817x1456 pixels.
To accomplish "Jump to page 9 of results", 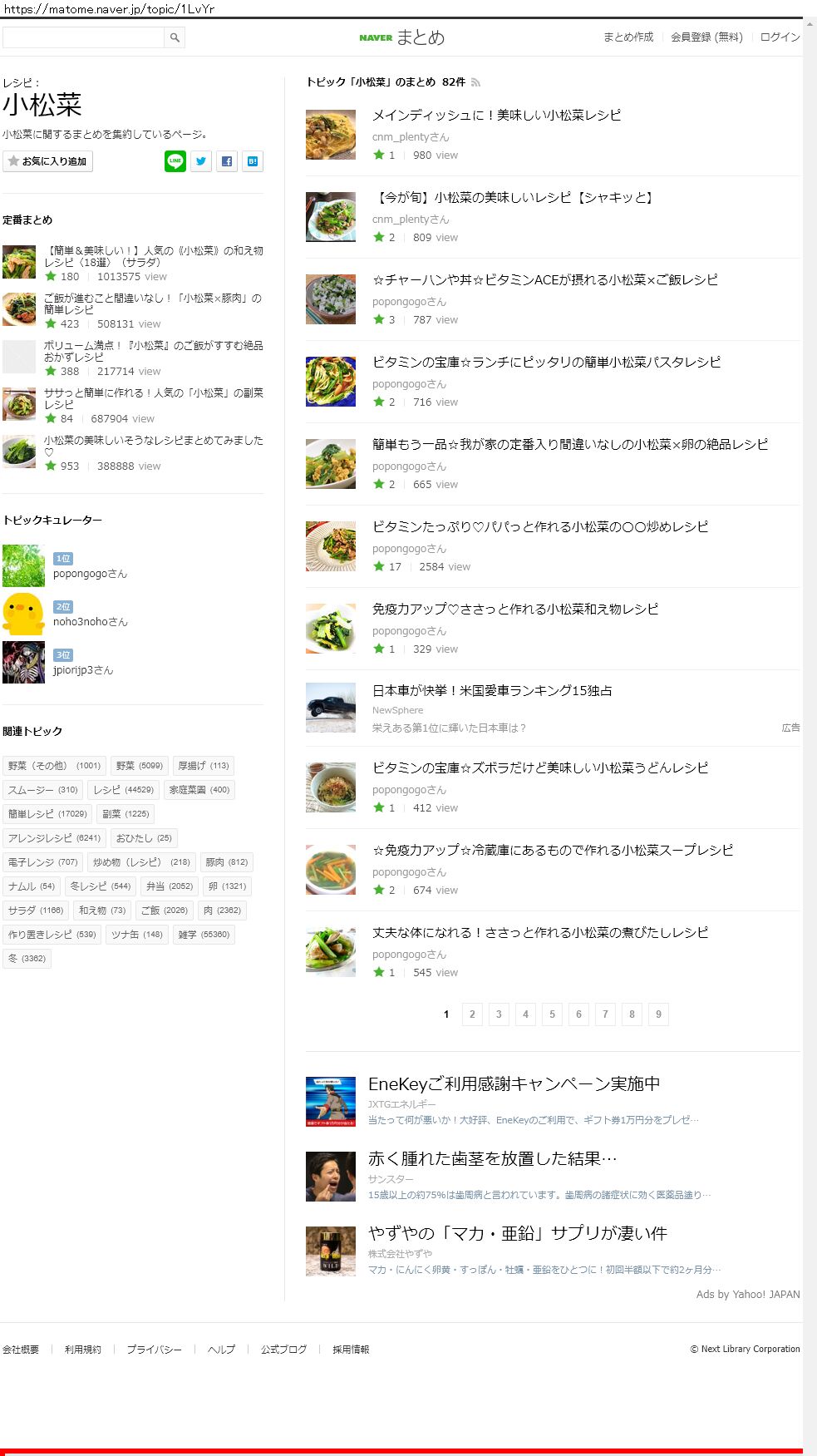I will point(658,1014).
